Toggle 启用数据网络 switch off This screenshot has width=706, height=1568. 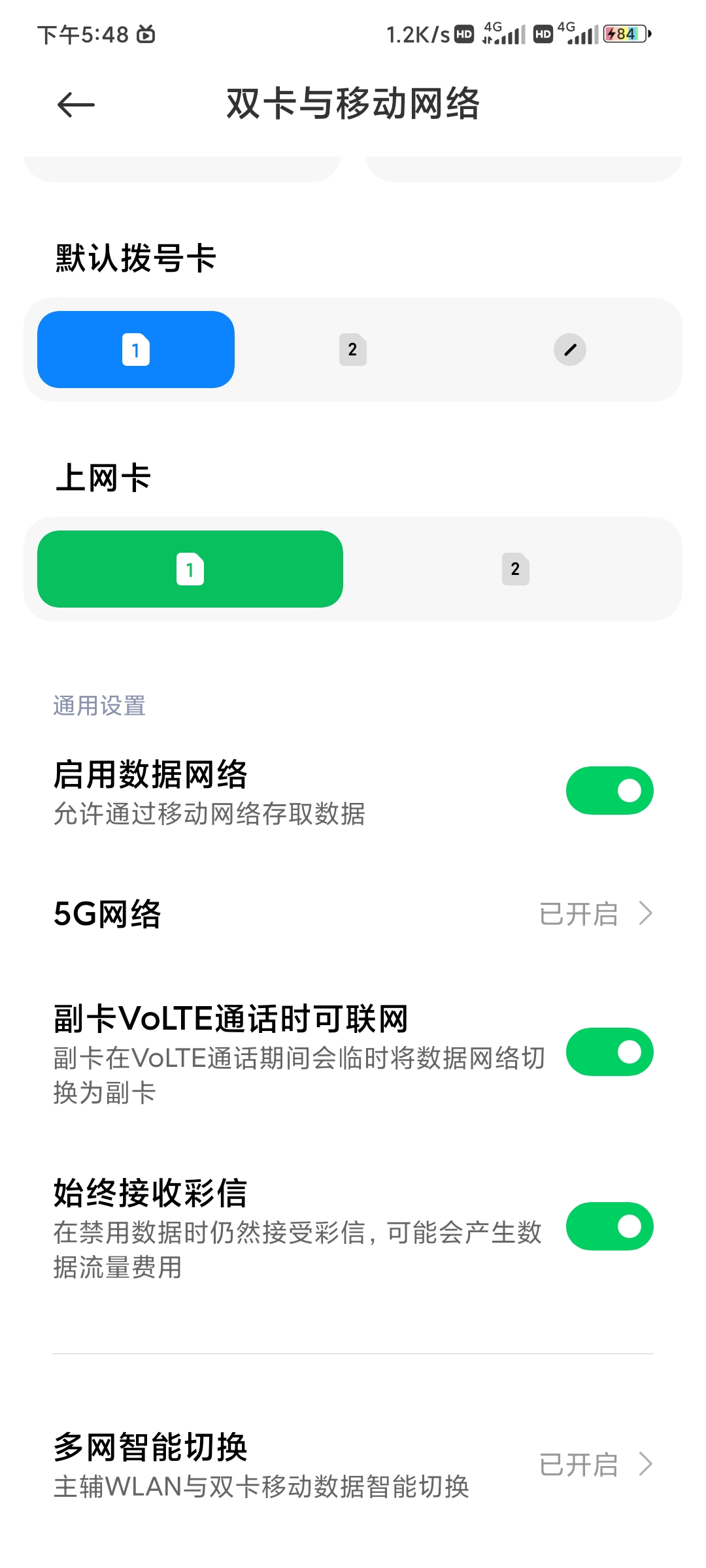coord(609,791)
